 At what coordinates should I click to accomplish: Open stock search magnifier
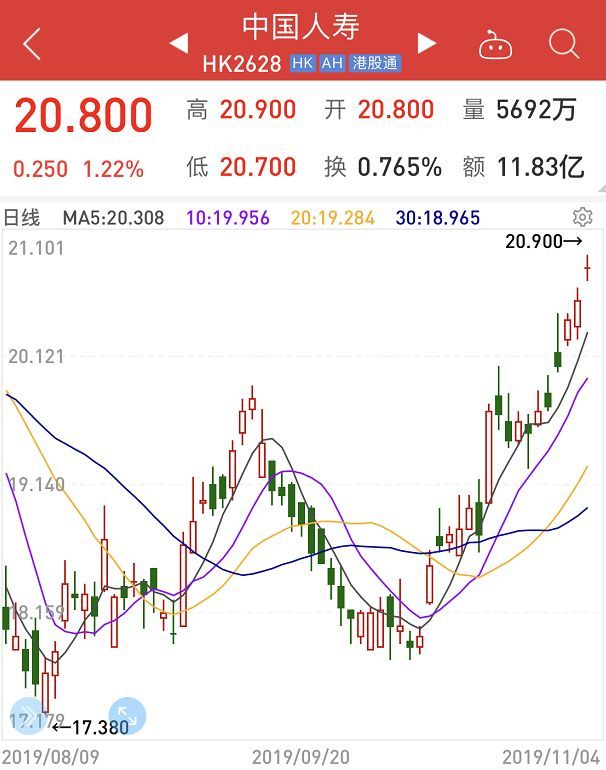click(x=564, y=43)
